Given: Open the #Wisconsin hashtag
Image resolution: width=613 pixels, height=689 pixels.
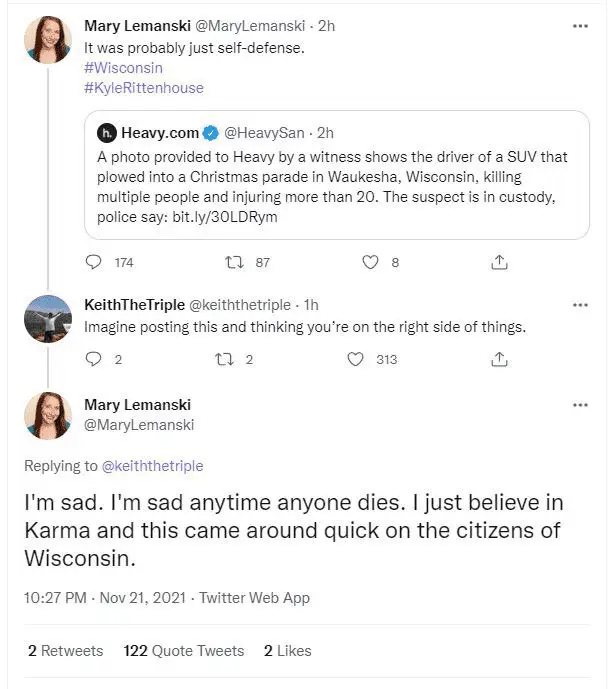Looking at the screenshot, I should coord(124,68).
